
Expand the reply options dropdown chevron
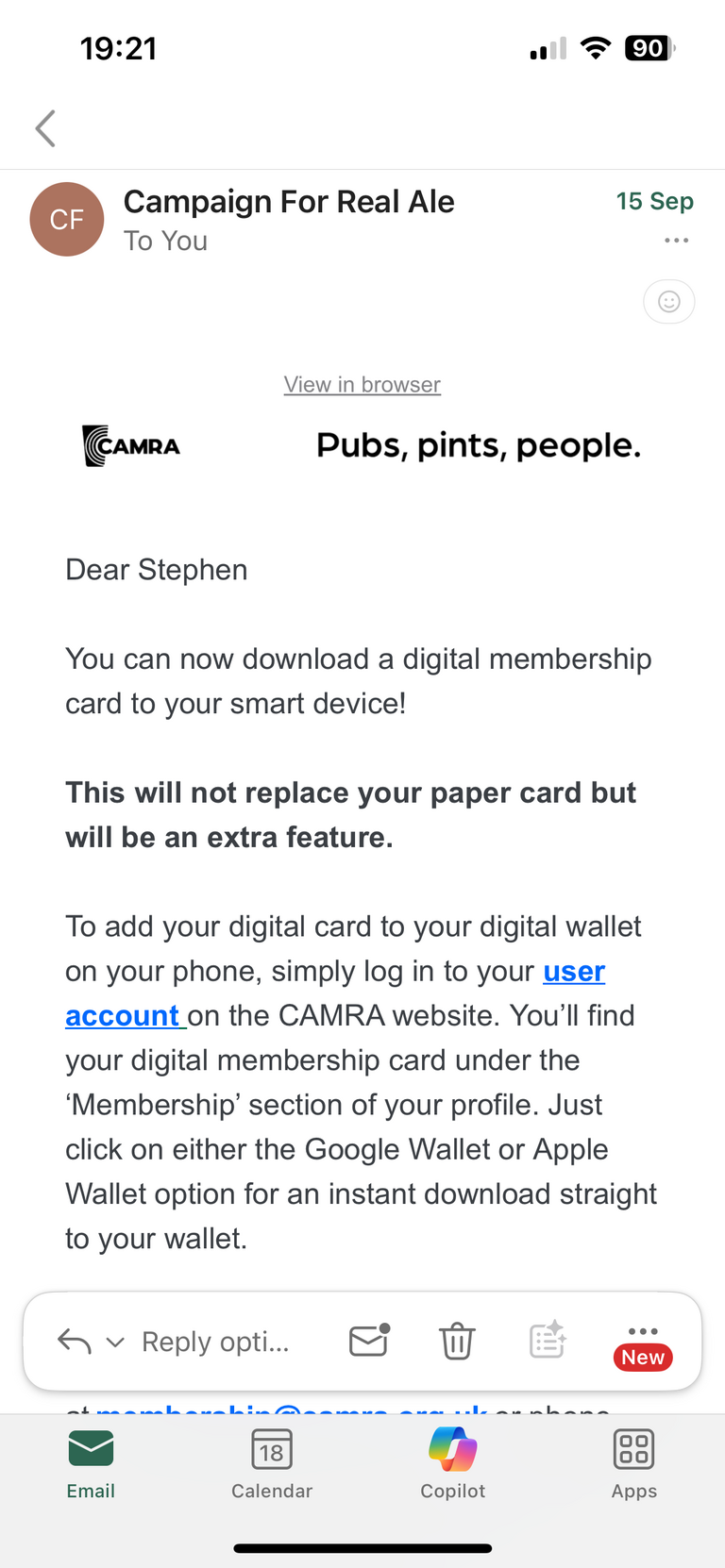115,1342
